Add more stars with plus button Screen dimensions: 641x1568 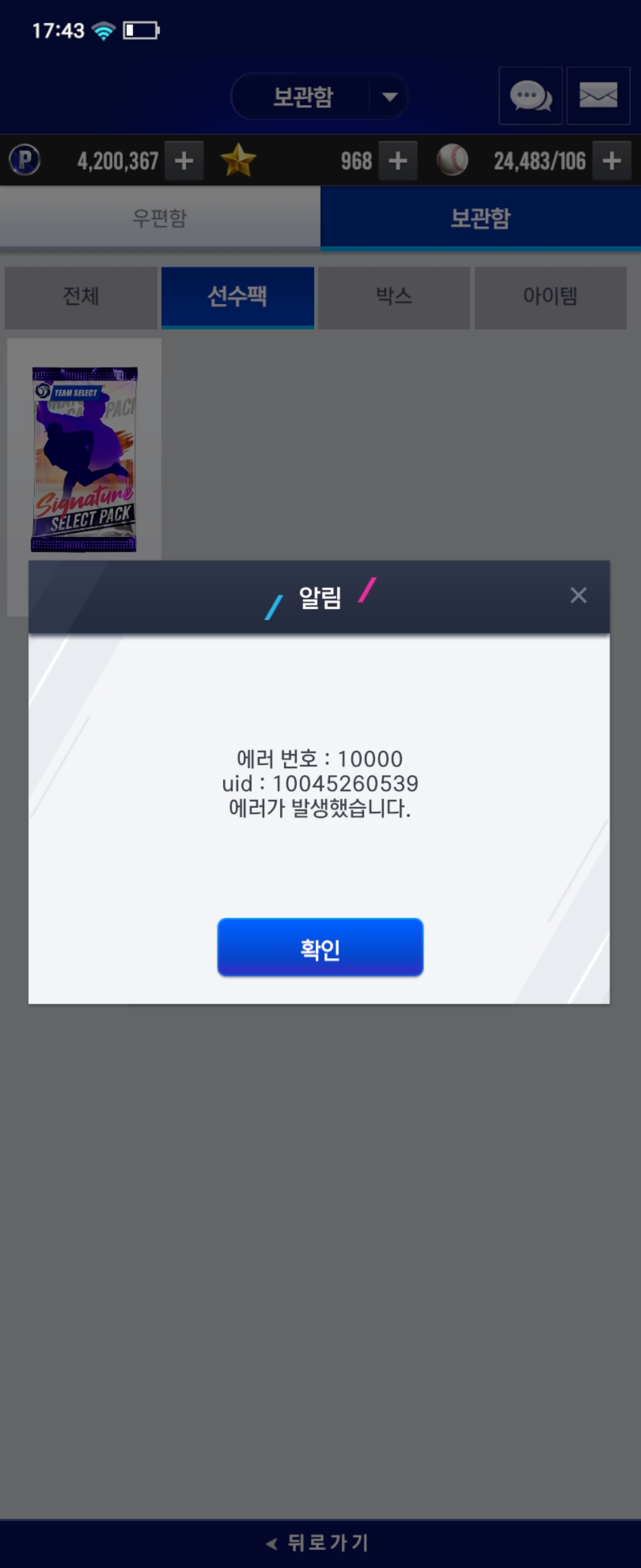point(398,161)
